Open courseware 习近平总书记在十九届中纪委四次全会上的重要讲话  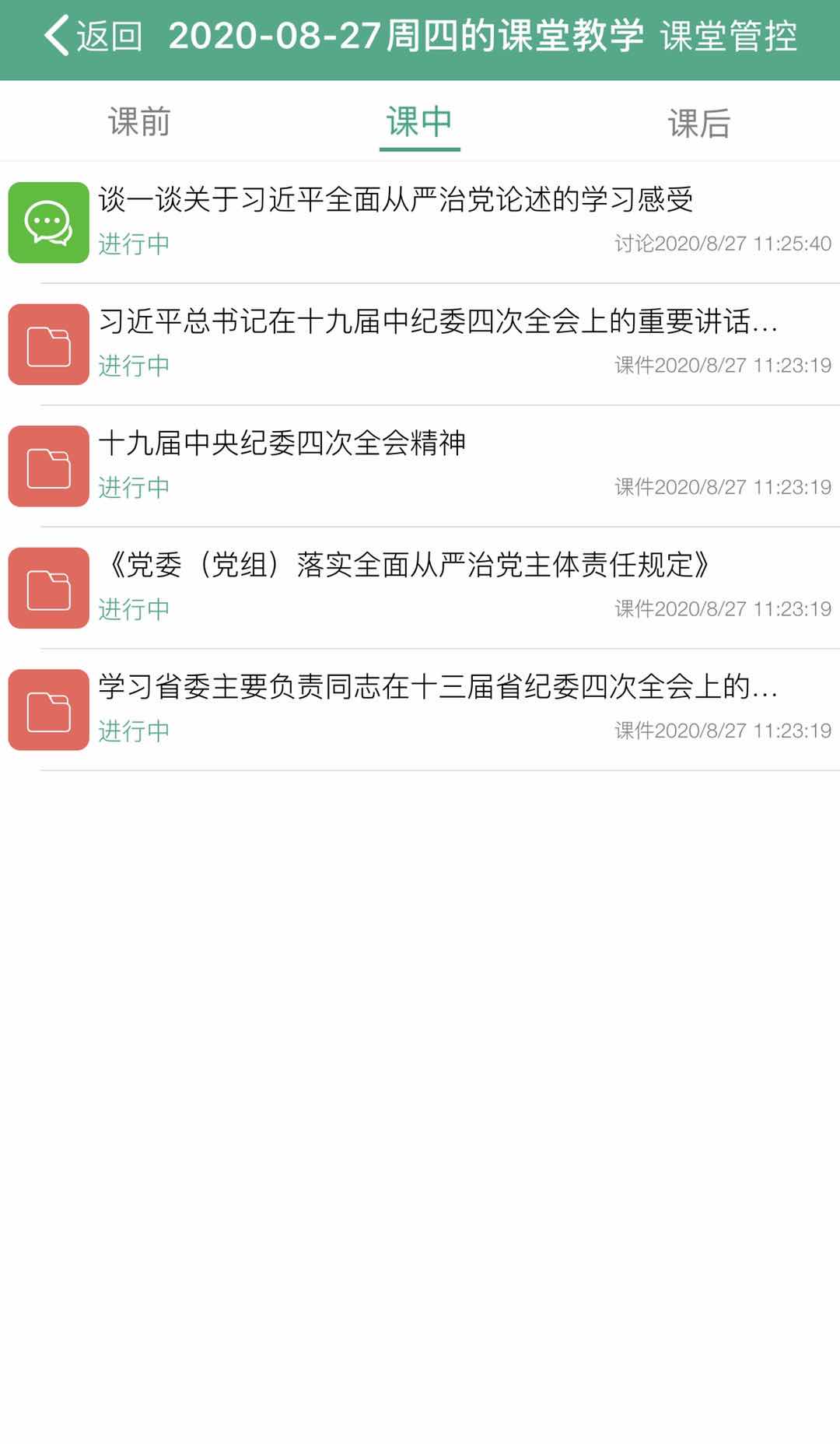420,345
